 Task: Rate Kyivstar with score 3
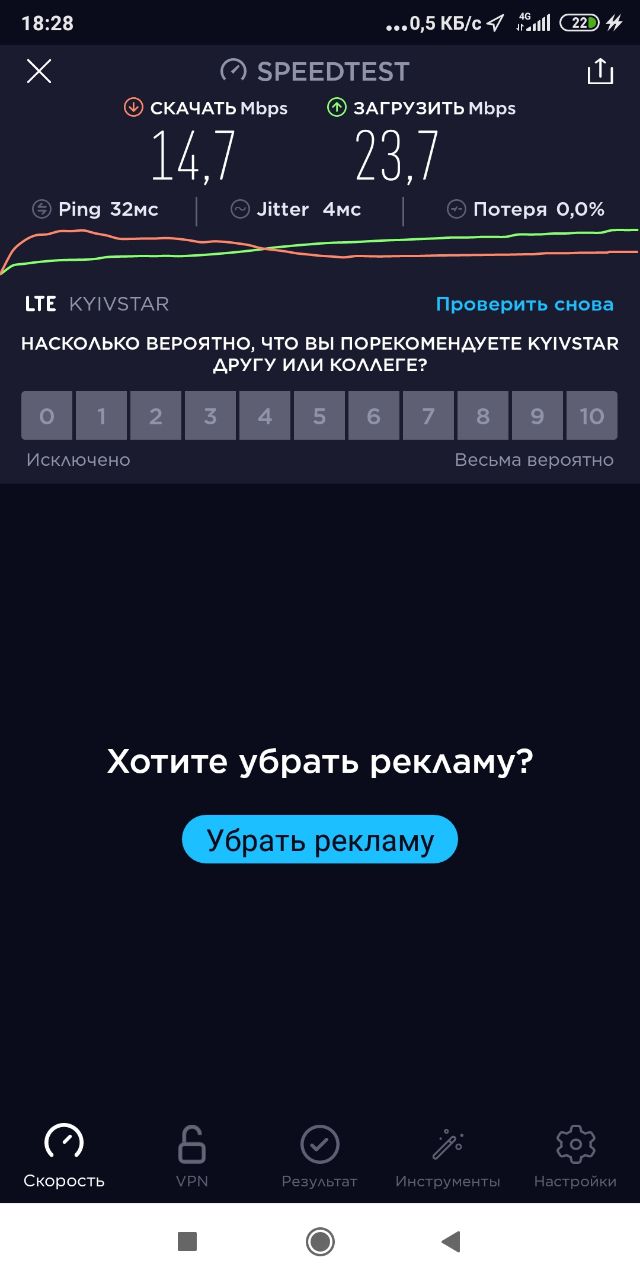coord(210,416)
